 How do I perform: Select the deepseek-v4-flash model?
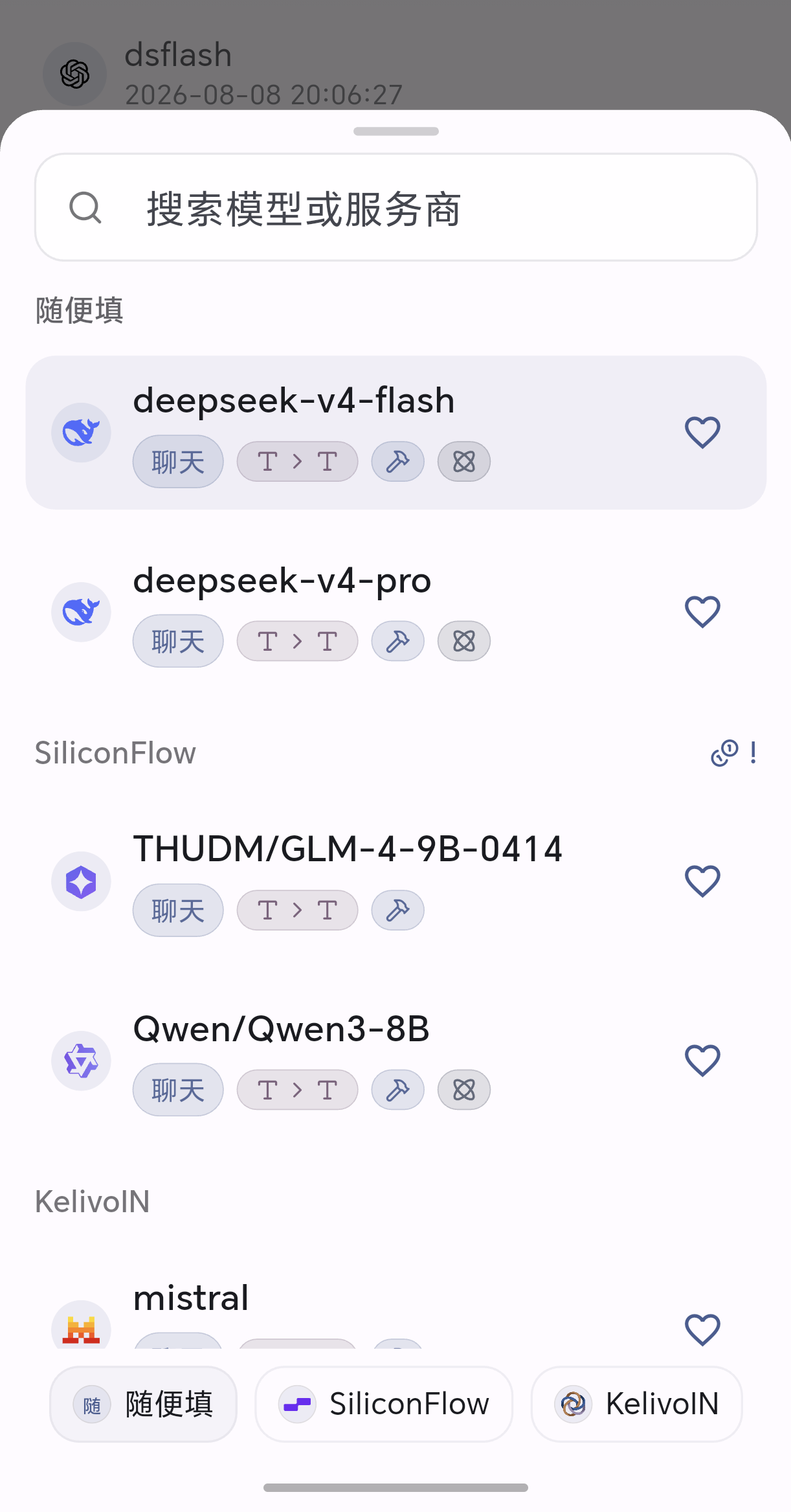click(x=395, y=433)
